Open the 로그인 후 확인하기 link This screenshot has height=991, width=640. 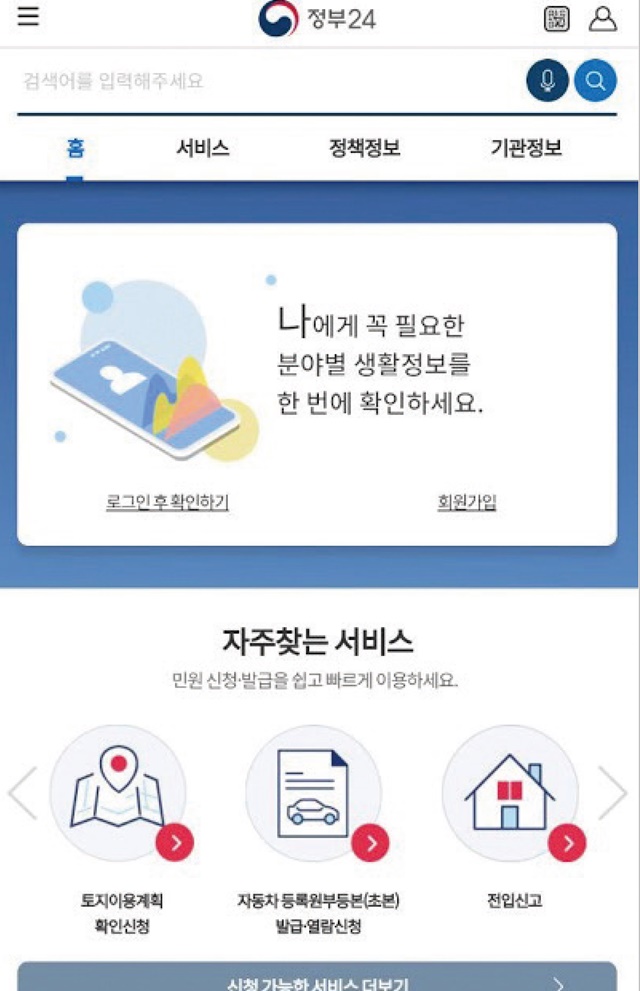[167, 502]
